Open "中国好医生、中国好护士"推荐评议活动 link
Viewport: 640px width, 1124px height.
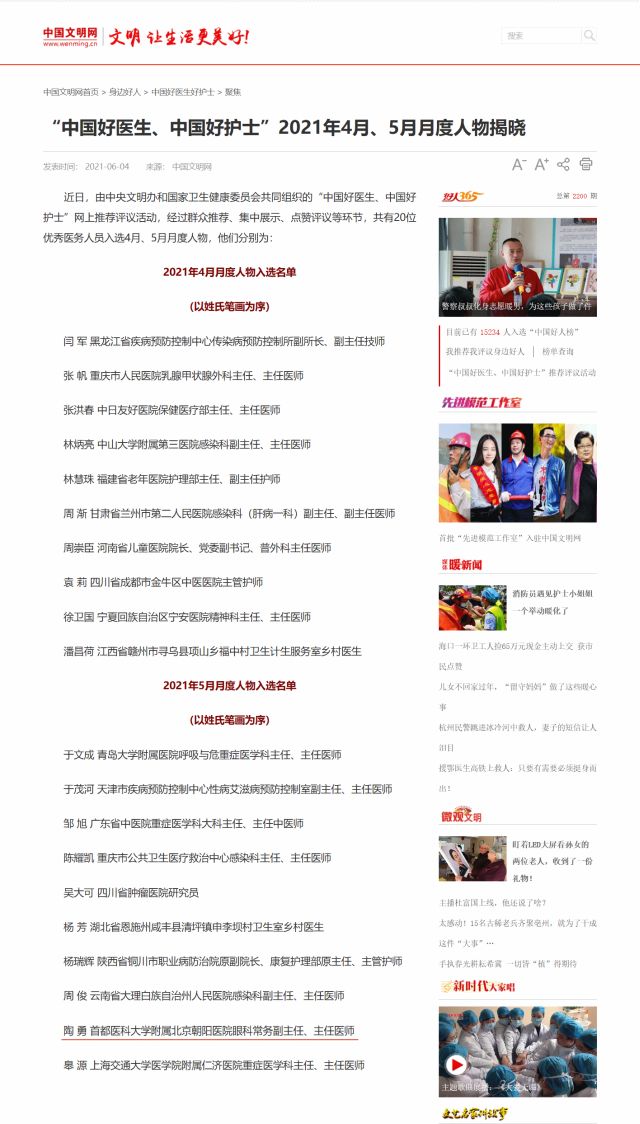(x=520, y=372)
